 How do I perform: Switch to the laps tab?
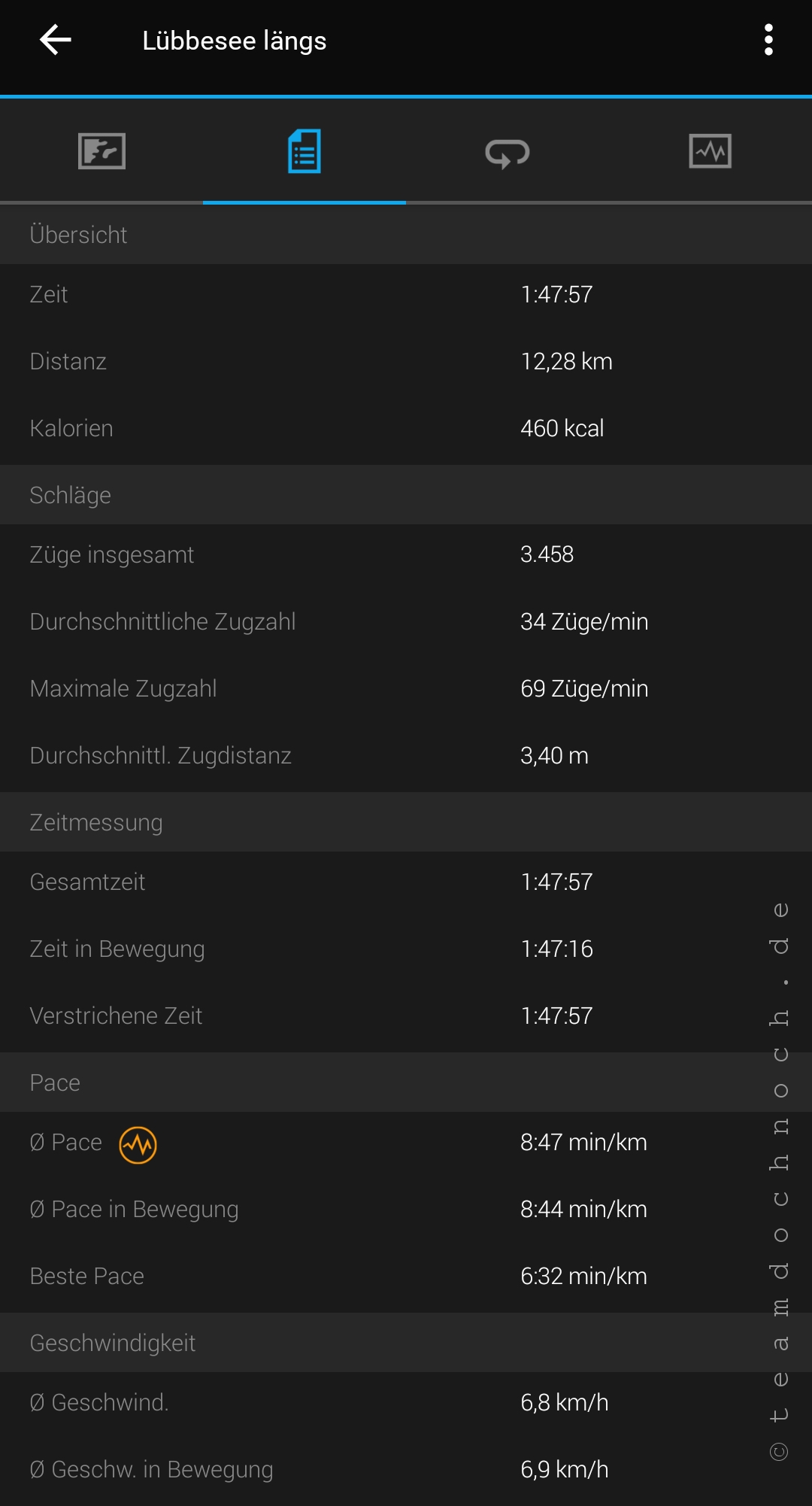pos(507,153)
